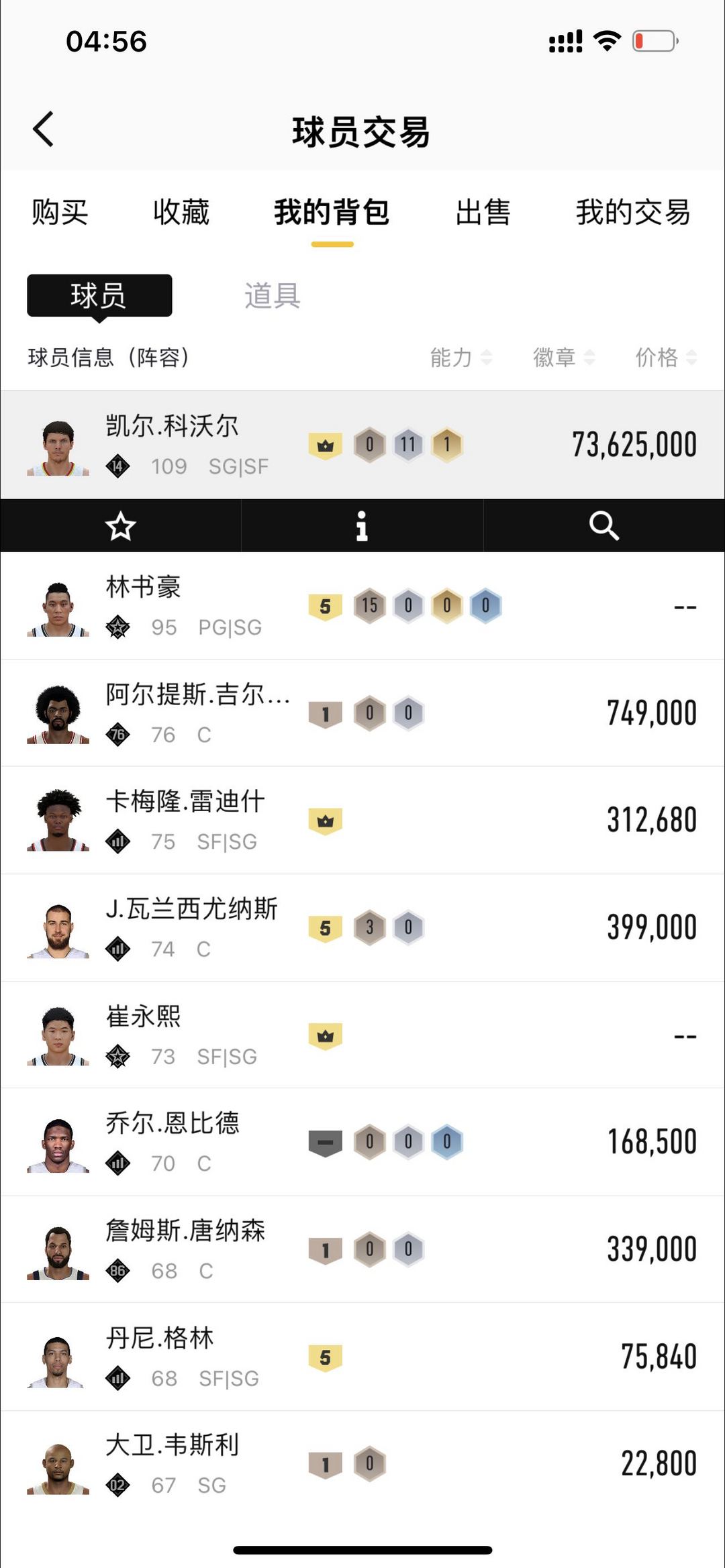Search market for 凯尔.科沃尔
This screenshot has height=1568, width=725.
click(x=603, y=526)
